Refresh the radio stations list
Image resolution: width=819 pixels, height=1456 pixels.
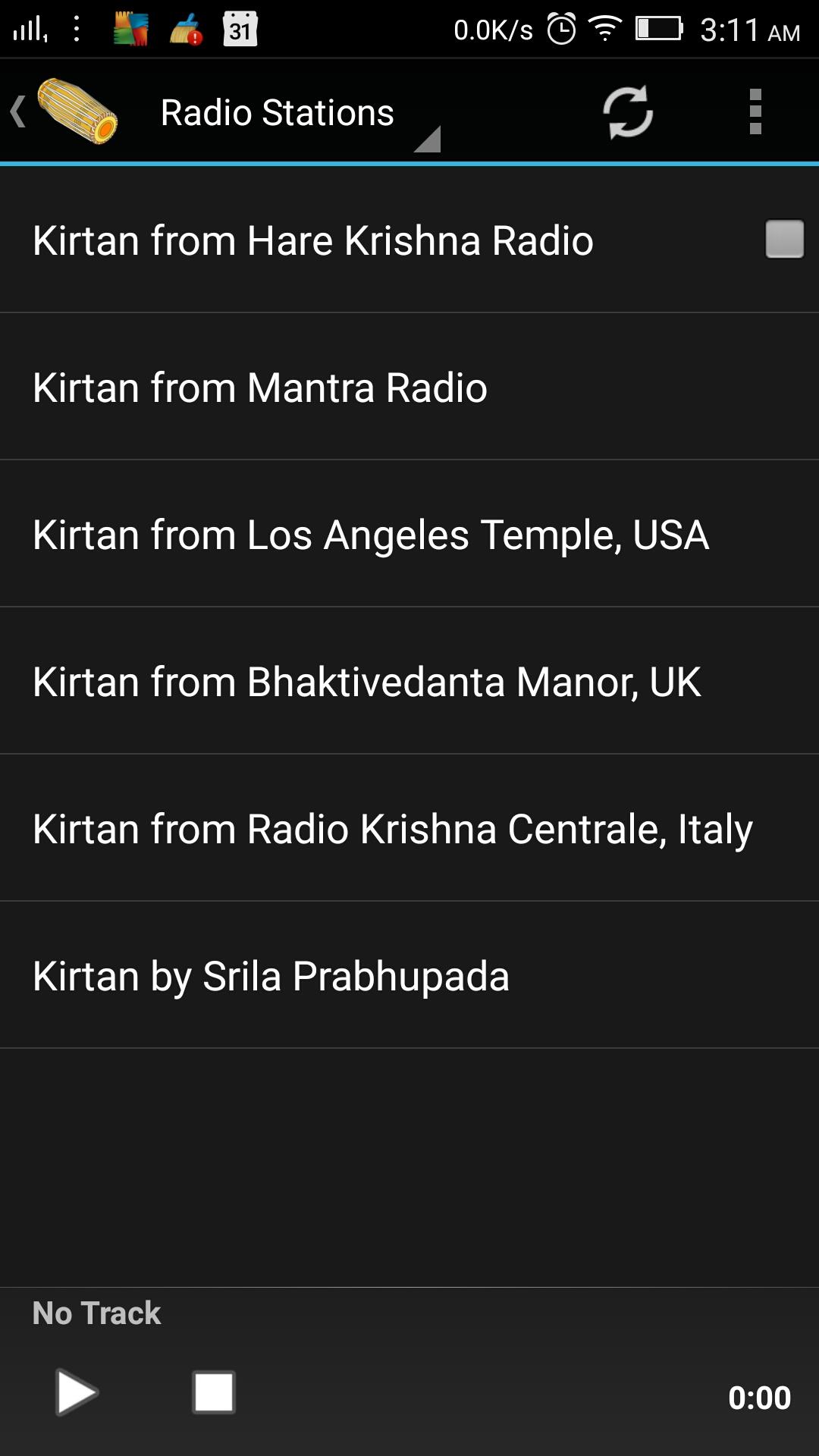point(627,112)
